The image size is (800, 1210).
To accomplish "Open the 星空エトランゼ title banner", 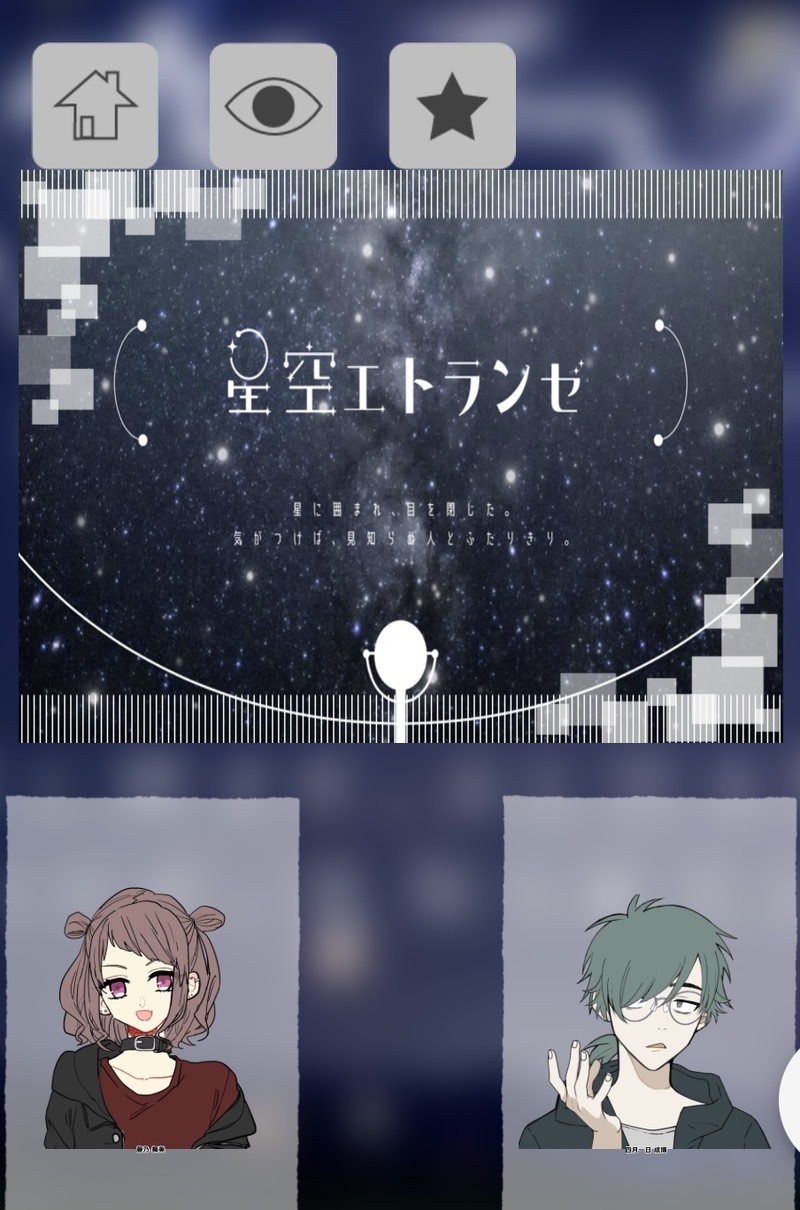I will (401, 456).
